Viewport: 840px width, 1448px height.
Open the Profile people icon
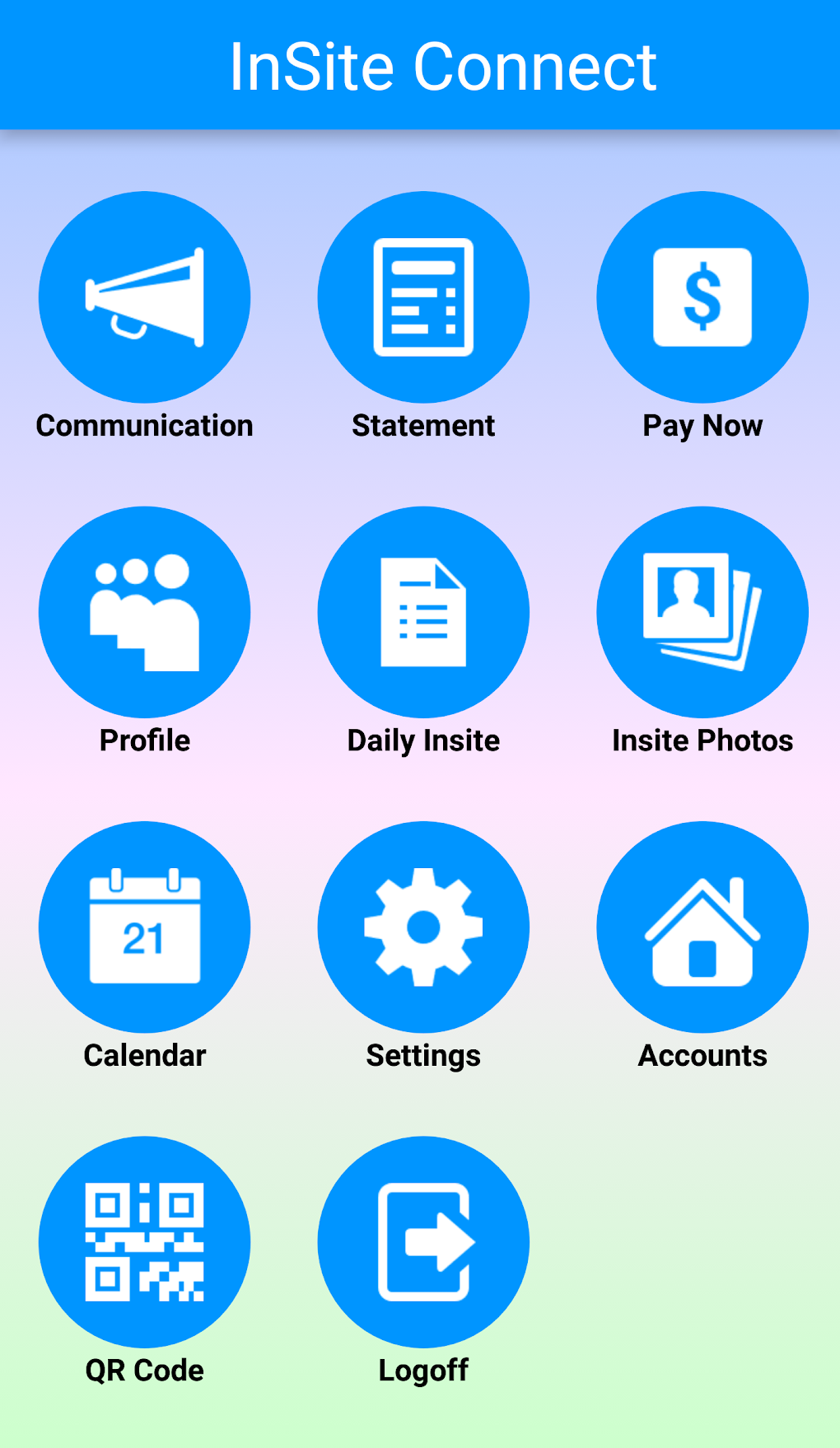144,611
